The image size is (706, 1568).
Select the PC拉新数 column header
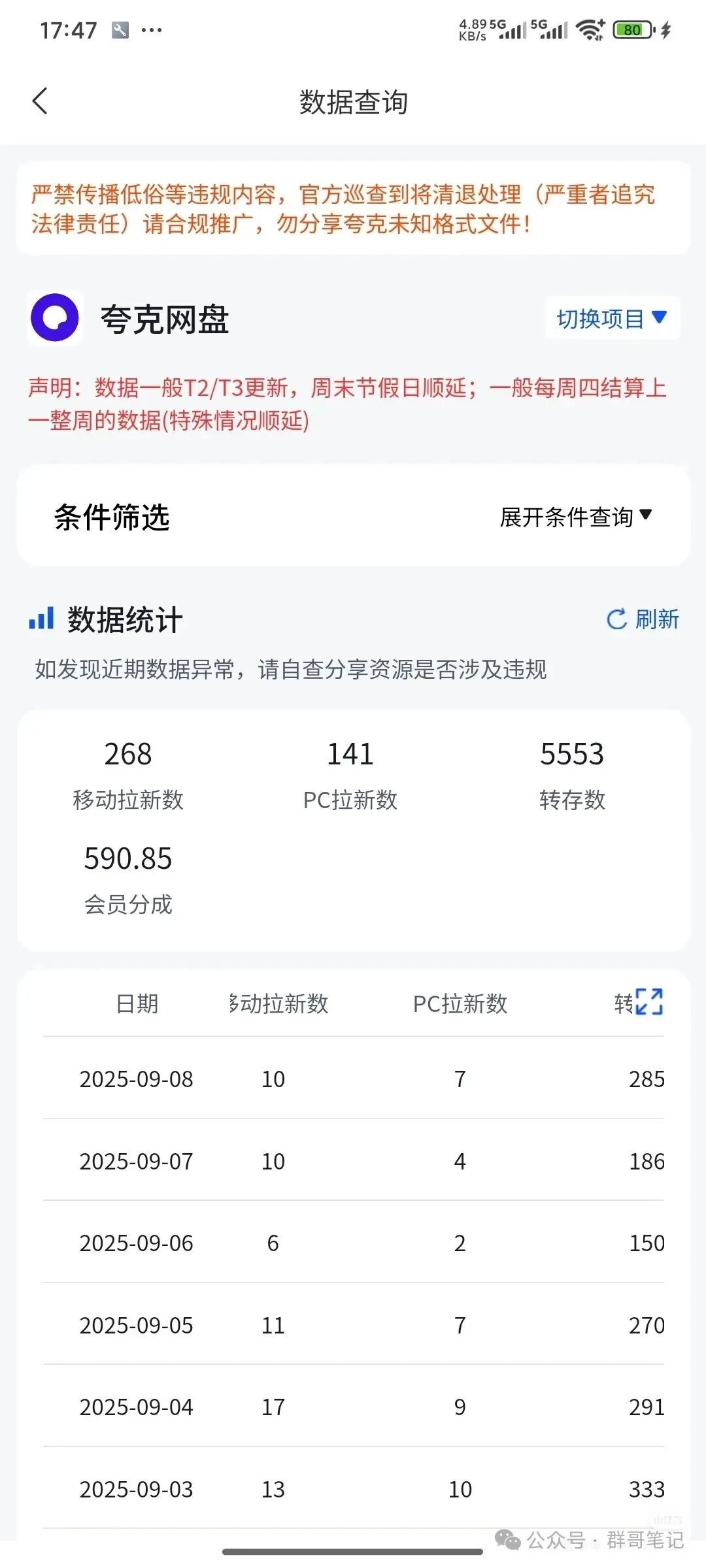(460, 1005)
